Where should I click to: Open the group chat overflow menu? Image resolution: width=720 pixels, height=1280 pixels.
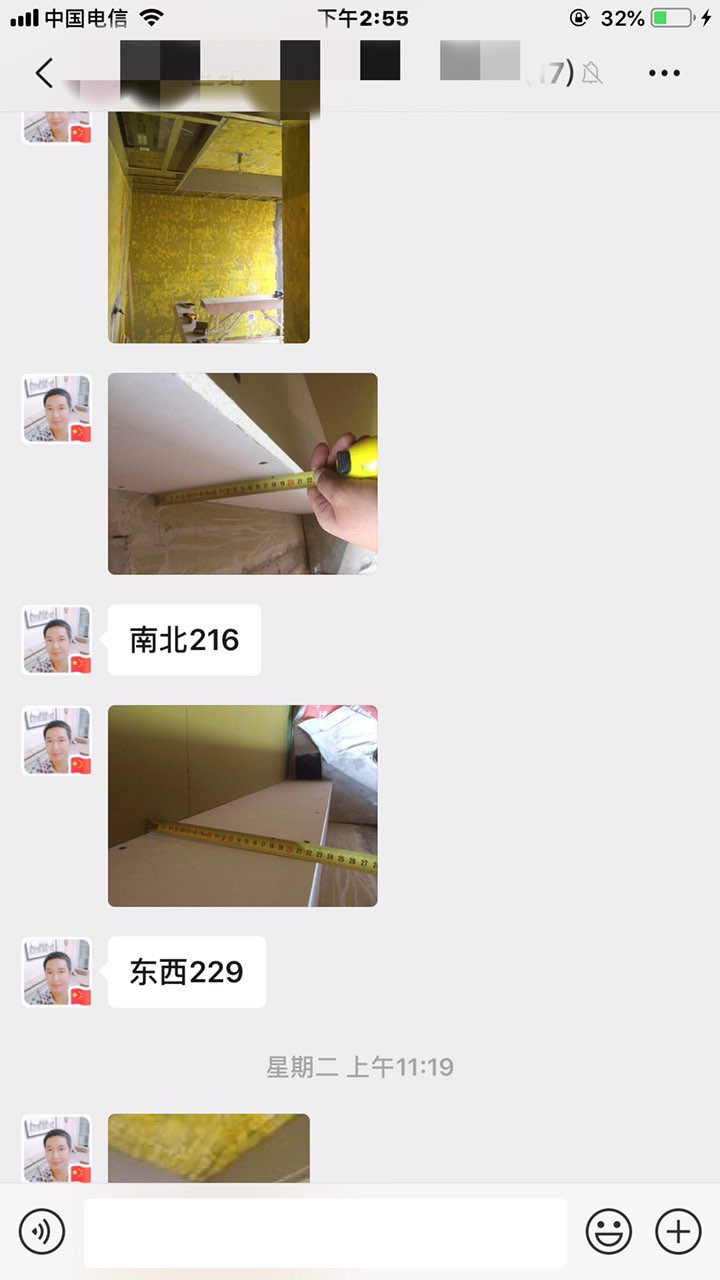664,73
